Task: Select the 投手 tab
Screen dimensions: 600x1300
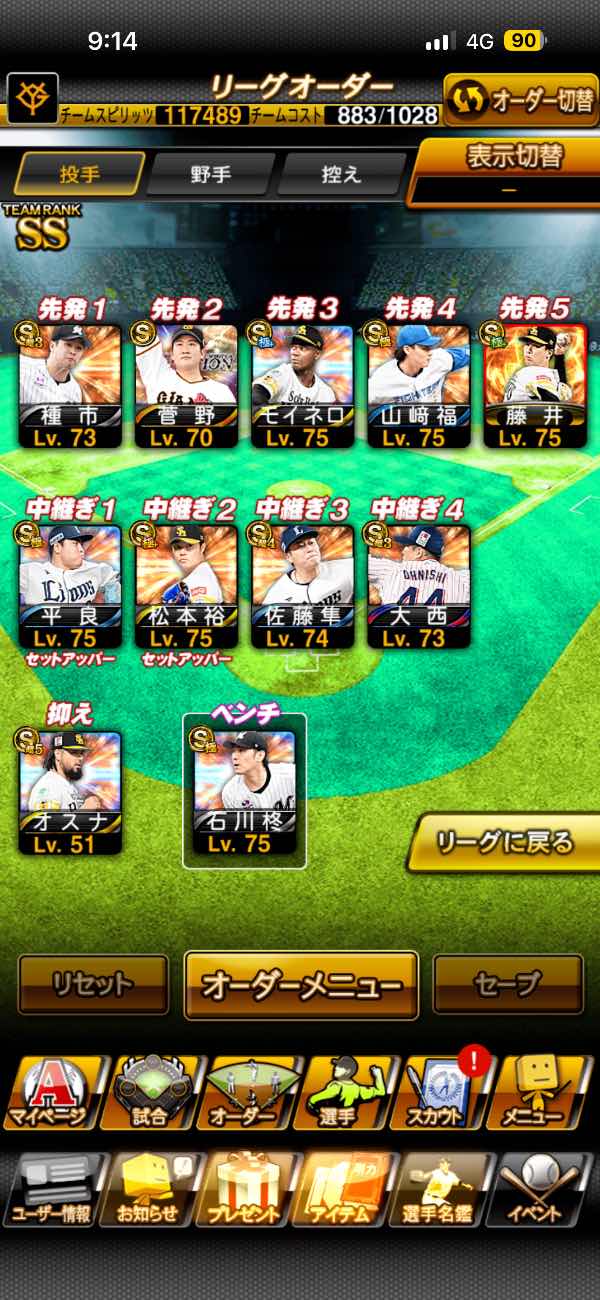Action: [x=80, y=175]
